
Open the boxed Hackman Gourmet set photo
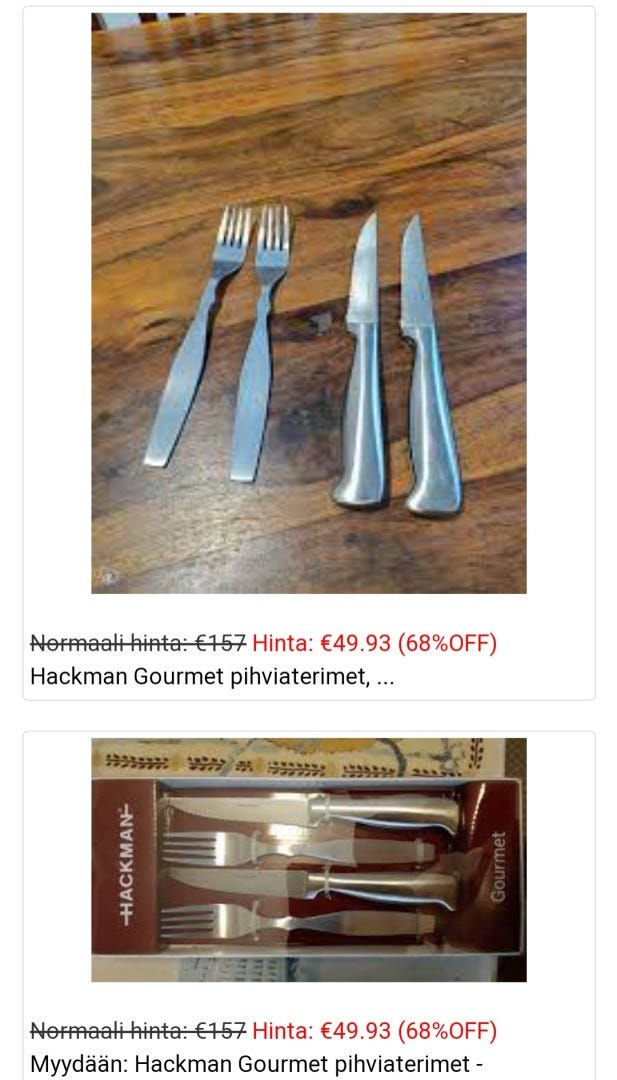click(x=308, y=860)
